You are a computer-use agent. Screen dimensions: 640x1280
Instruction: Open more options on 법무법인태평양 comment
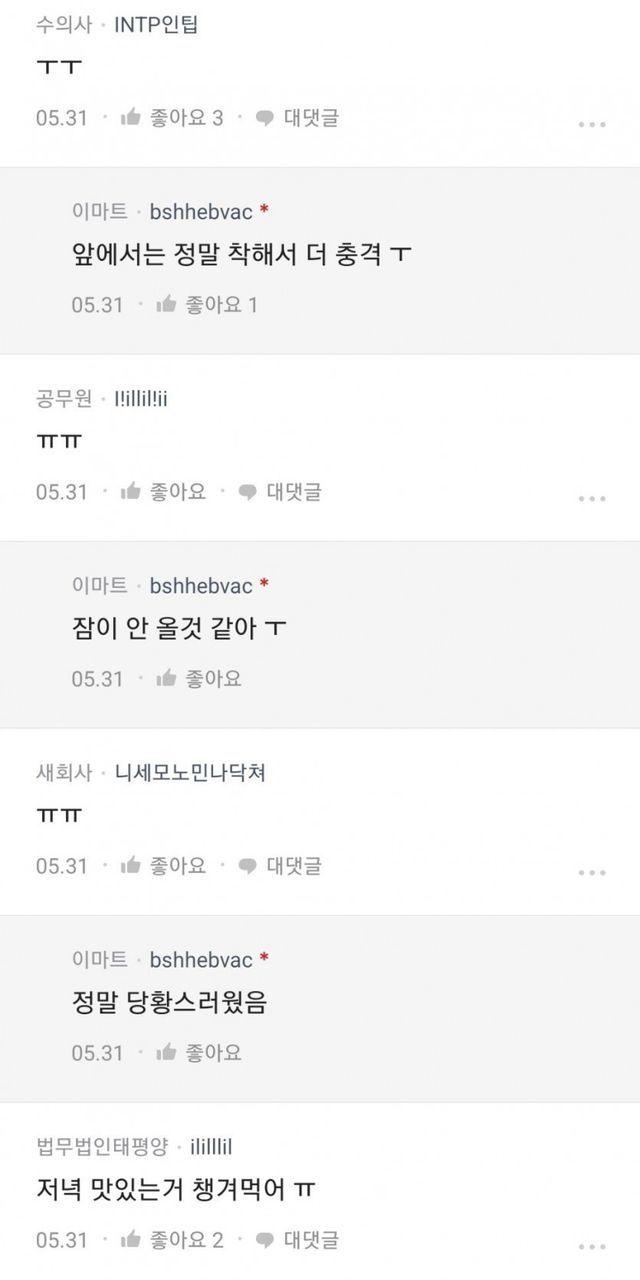(592, 1246)
